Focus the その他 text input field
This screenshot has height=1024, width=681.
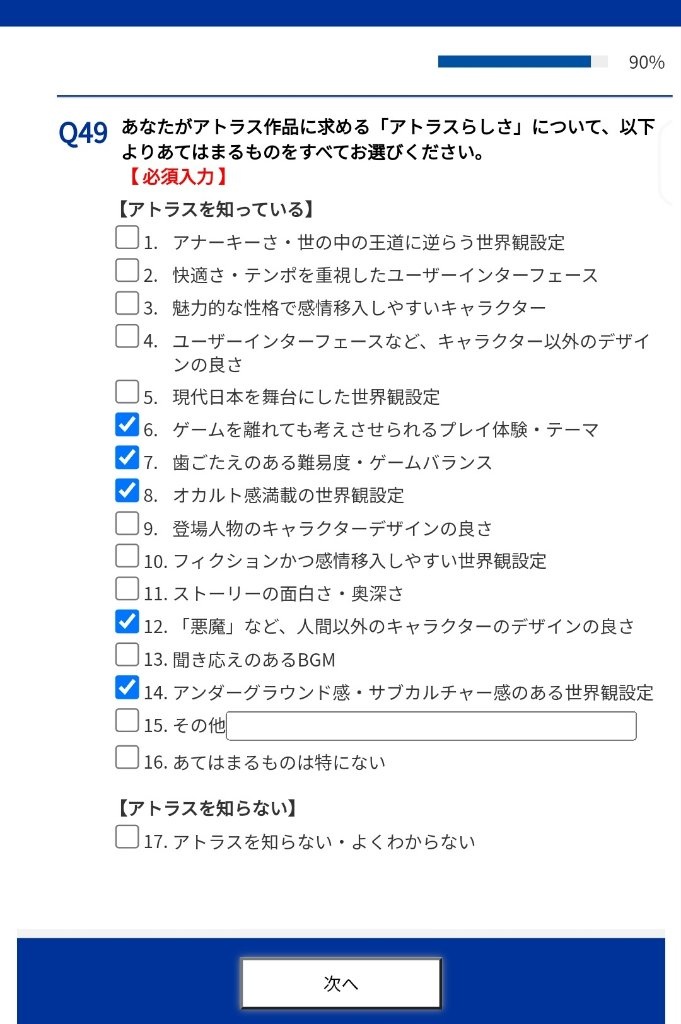431,726
